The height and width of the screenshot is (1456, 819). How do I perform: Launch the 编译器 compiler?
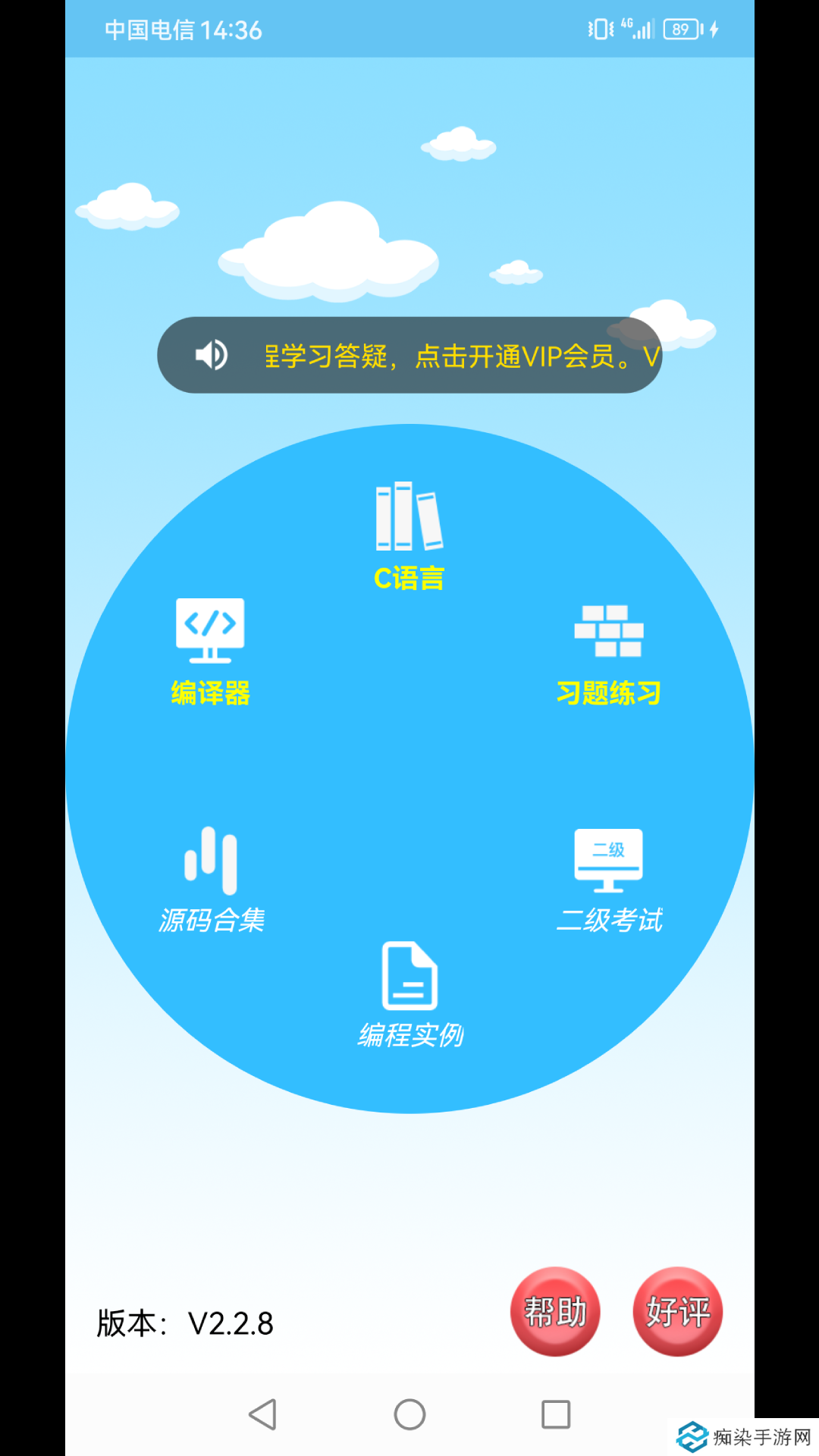(x=210, y=651)
